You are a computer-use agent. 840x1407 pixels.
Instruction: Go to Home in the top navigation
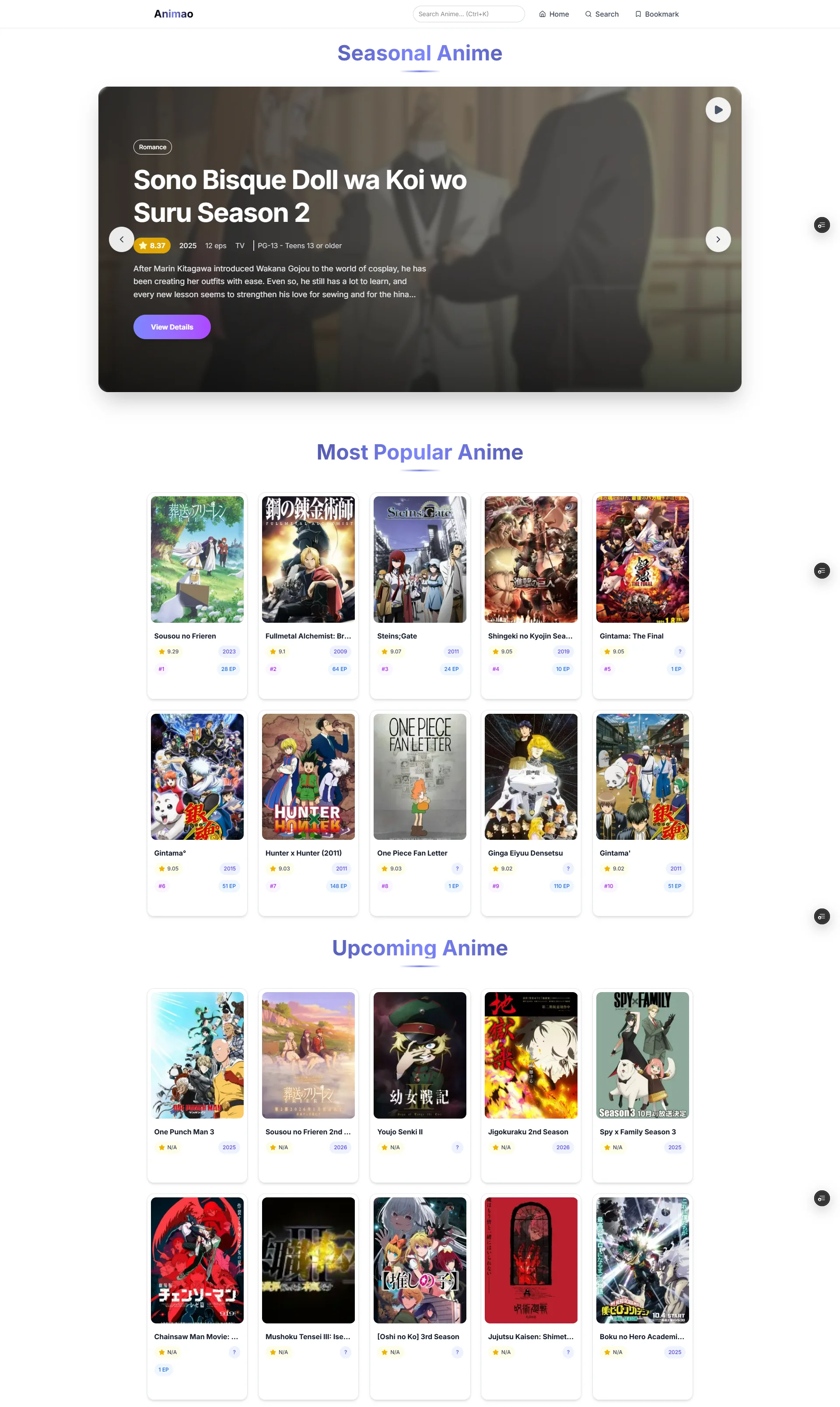click(x=553, y=14)
